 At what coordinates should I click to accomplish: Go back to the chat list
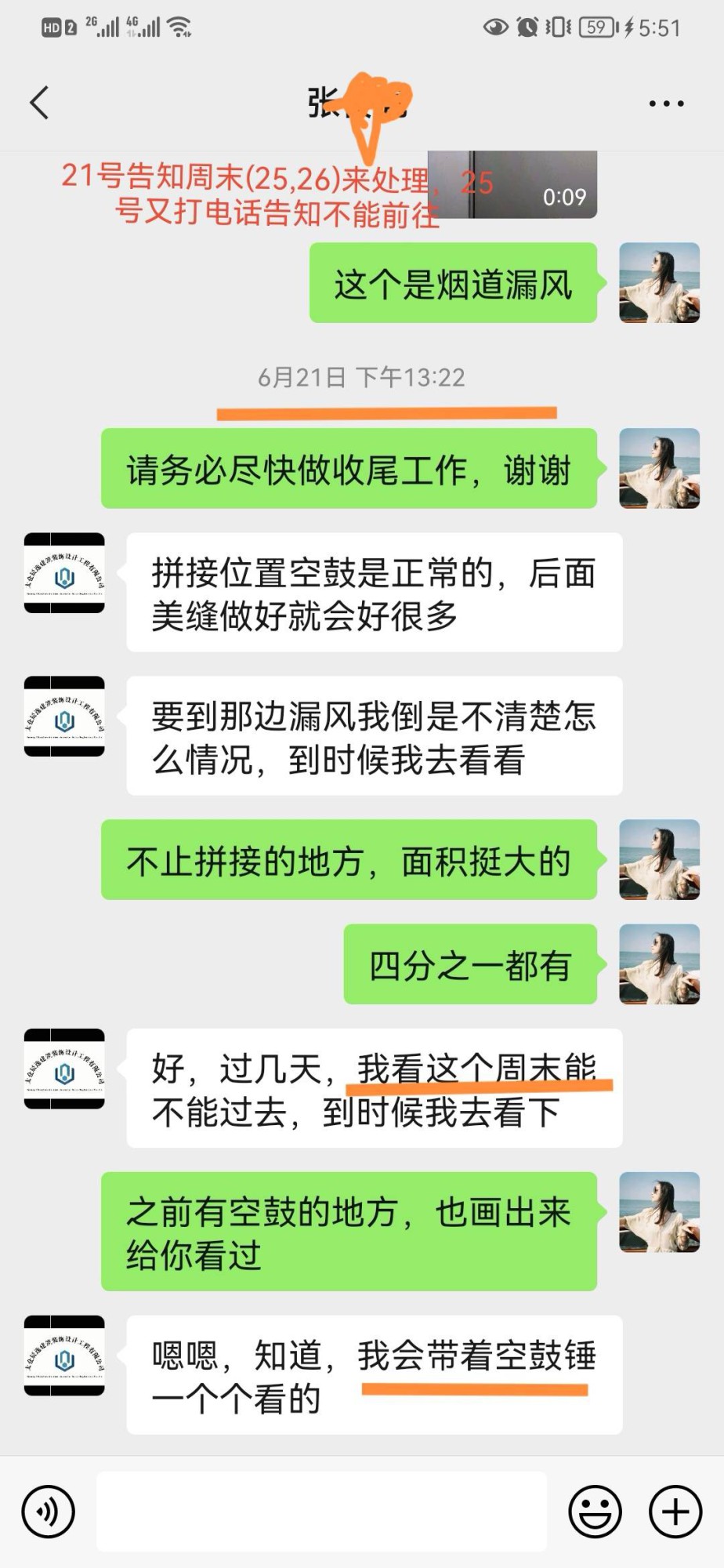pyautogui.click(x=39, y=103)
